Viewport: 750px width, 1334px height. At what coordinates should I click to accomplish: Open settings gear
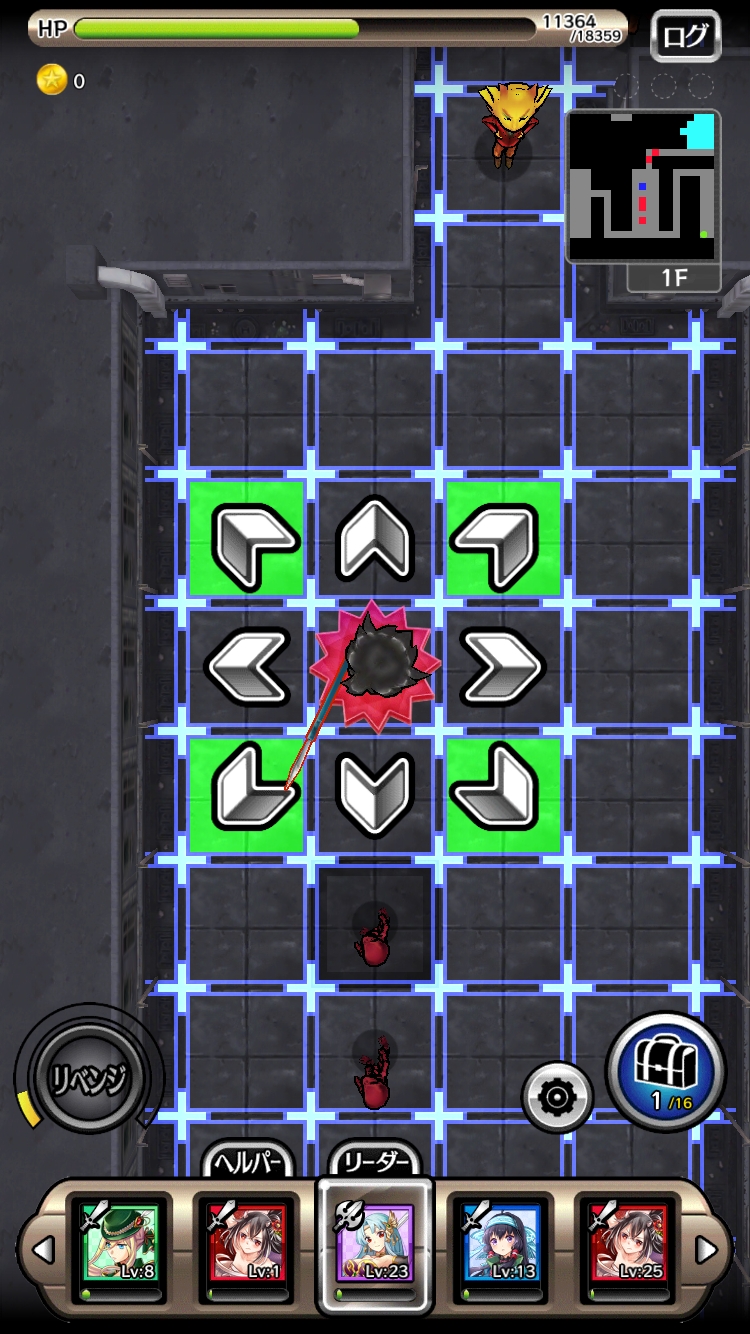click(x=557, y=1098)
